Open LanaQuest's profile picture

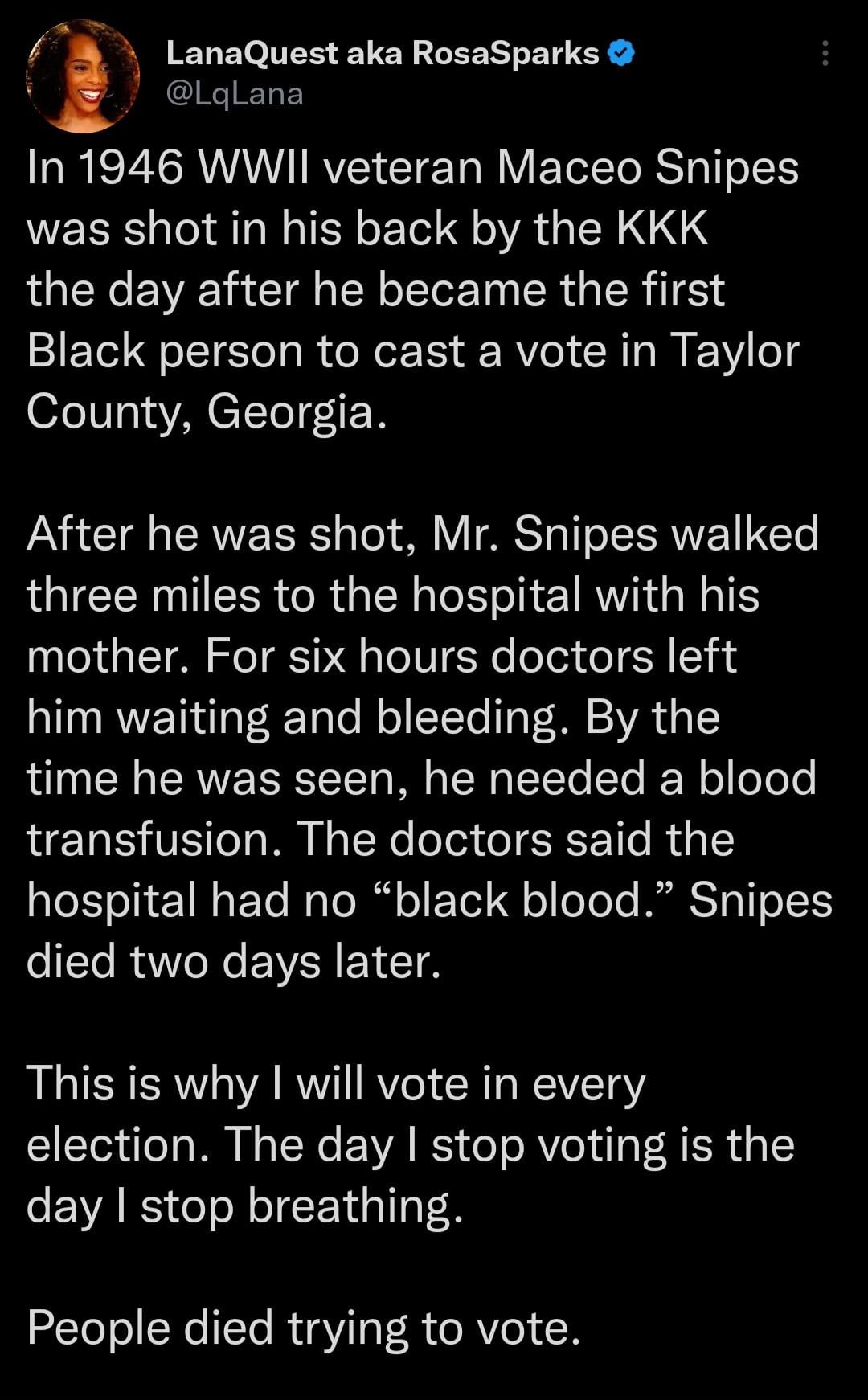pos(82,76)
